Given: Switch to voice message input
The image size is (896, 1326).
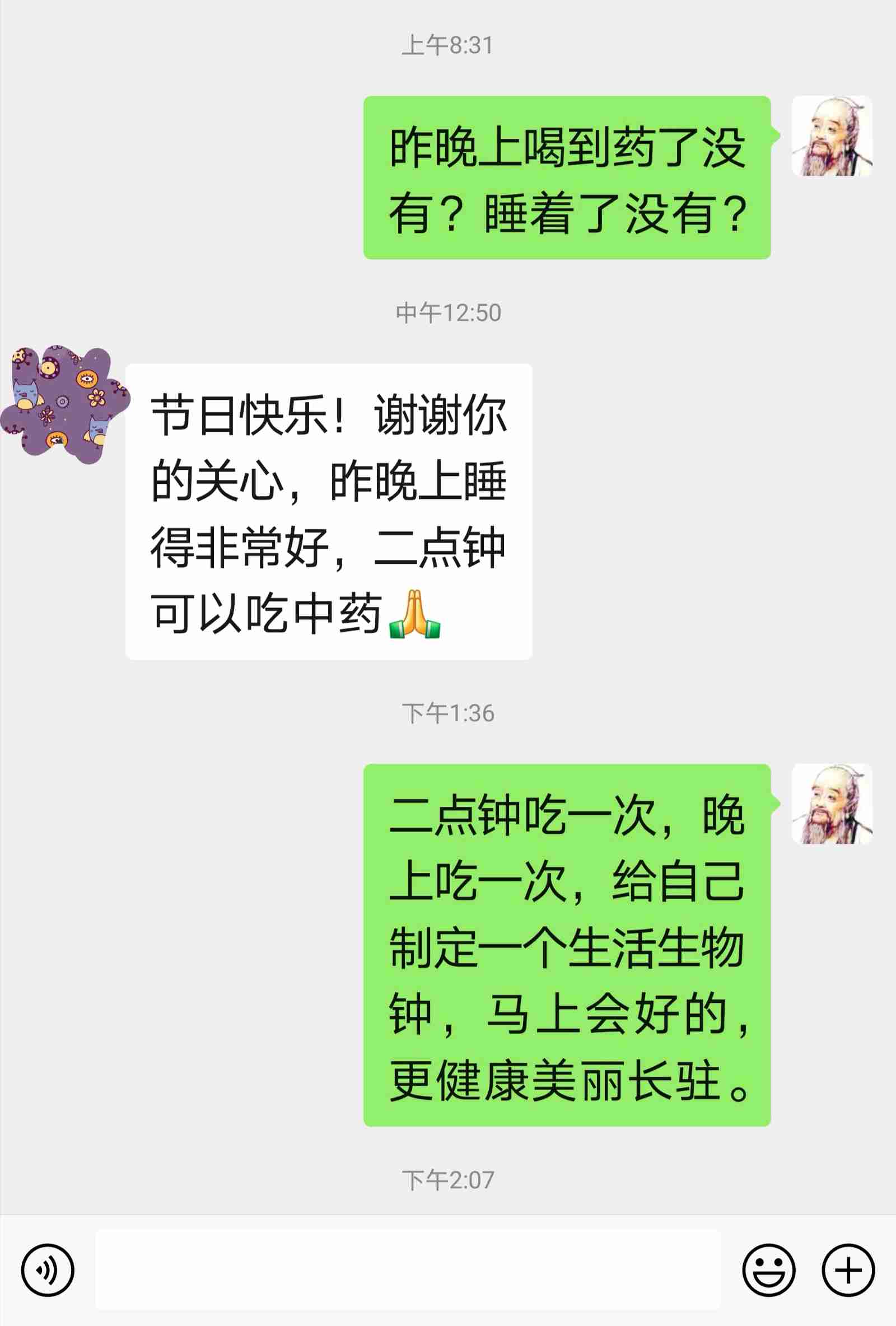Looking at the screenshot, I should point(48,1270).
